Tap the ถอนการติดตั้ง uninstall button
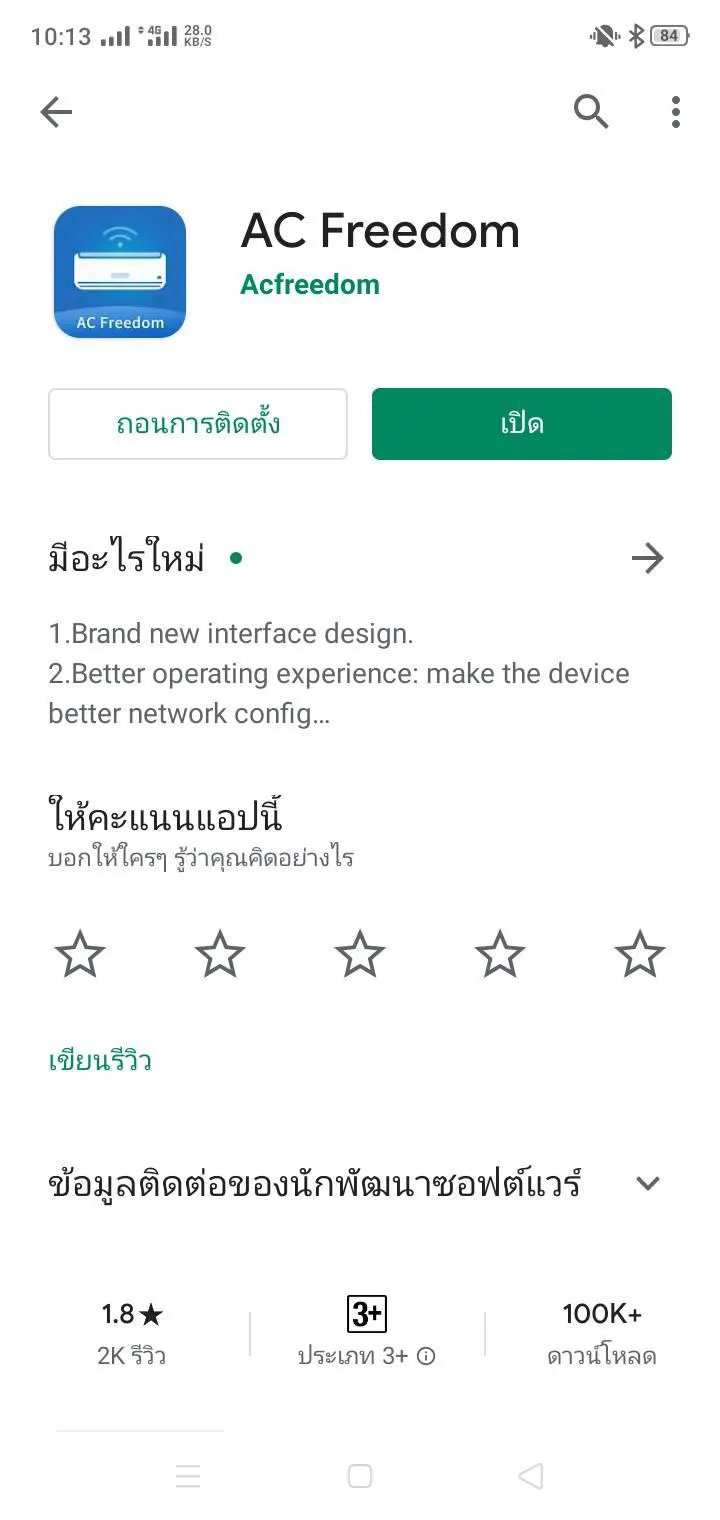Viewport: 720px width, 1520px height. [198, 424]
